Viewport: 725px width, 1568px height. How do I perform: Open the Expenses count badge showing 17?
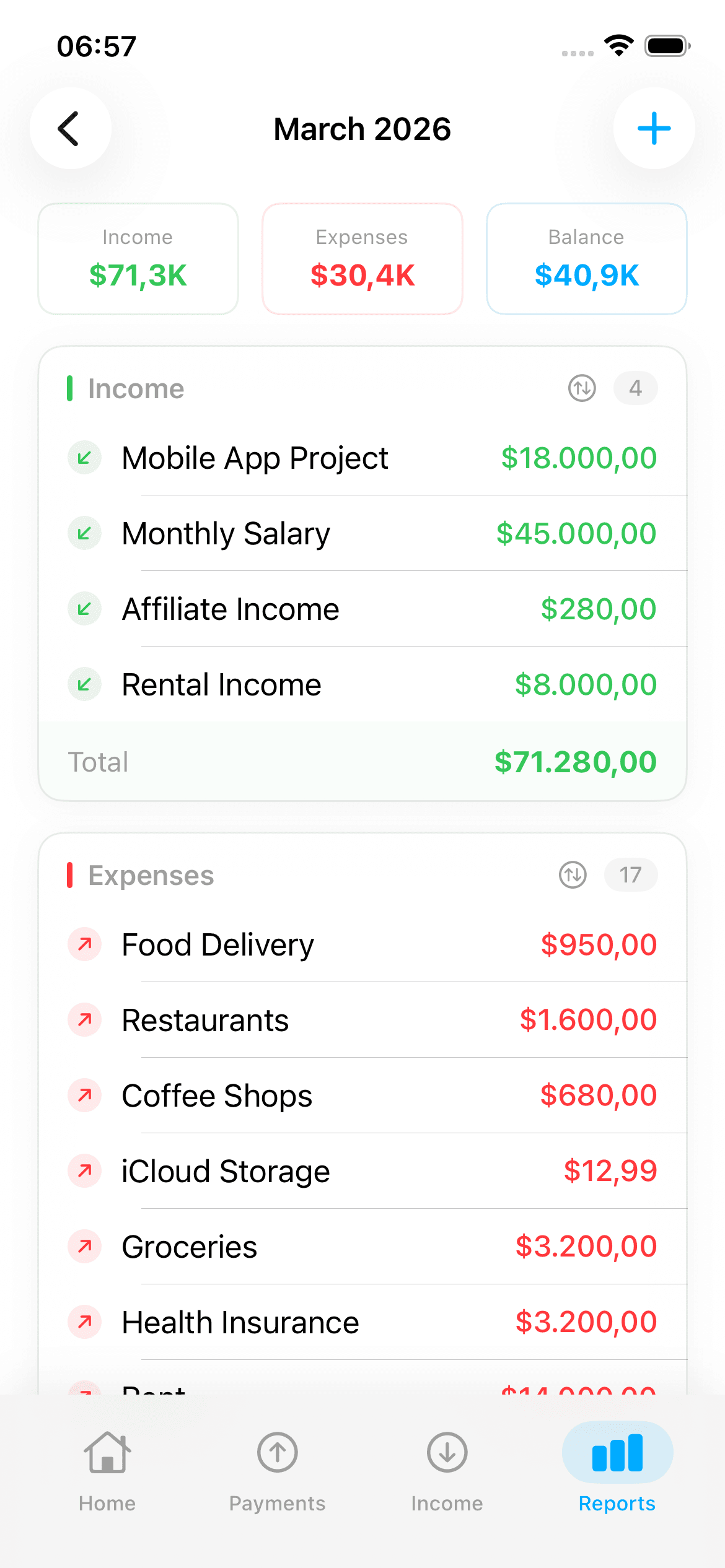click(x=630, y=875)
